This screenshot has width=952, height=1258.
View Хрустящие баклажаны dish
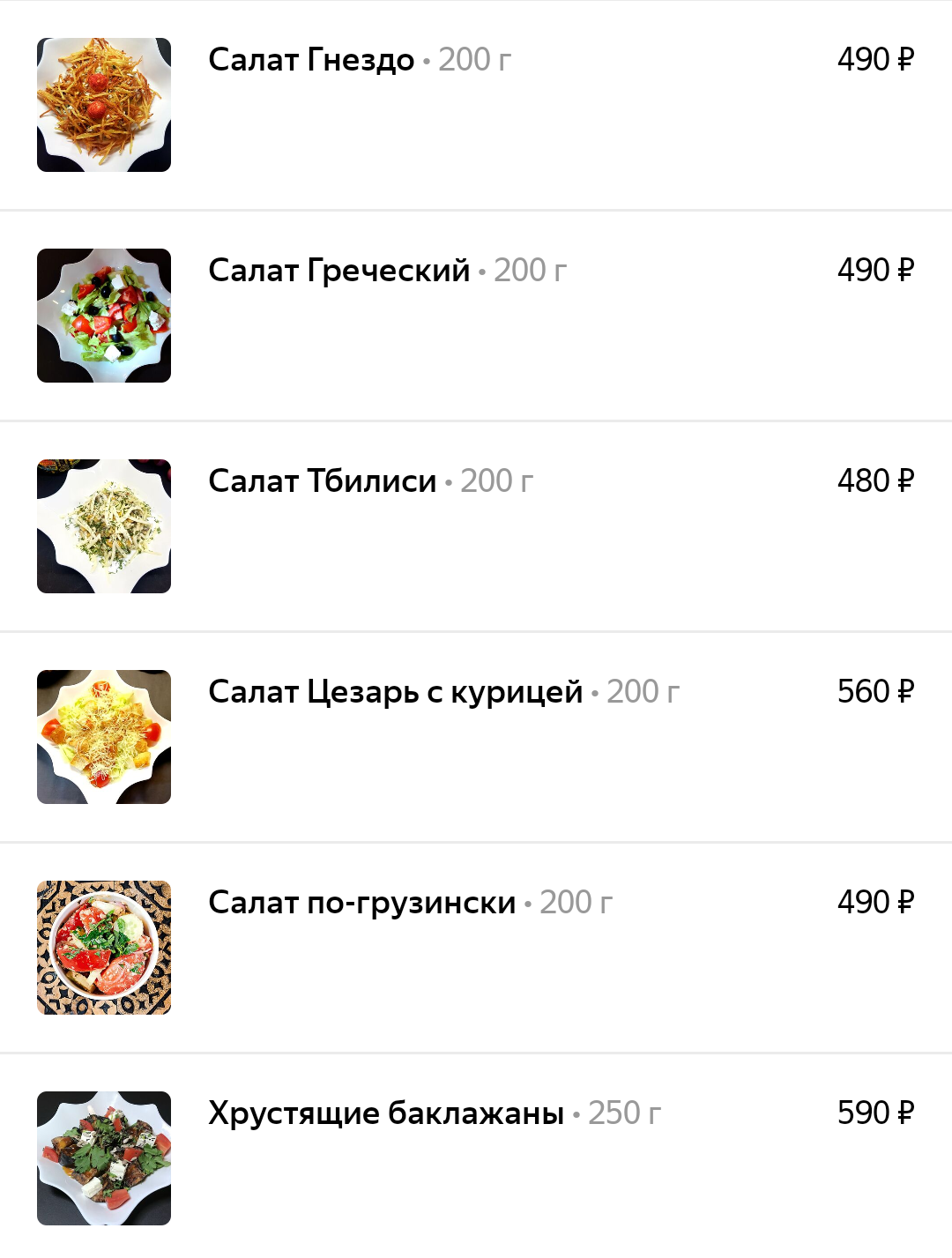(x=386, y=1113)
